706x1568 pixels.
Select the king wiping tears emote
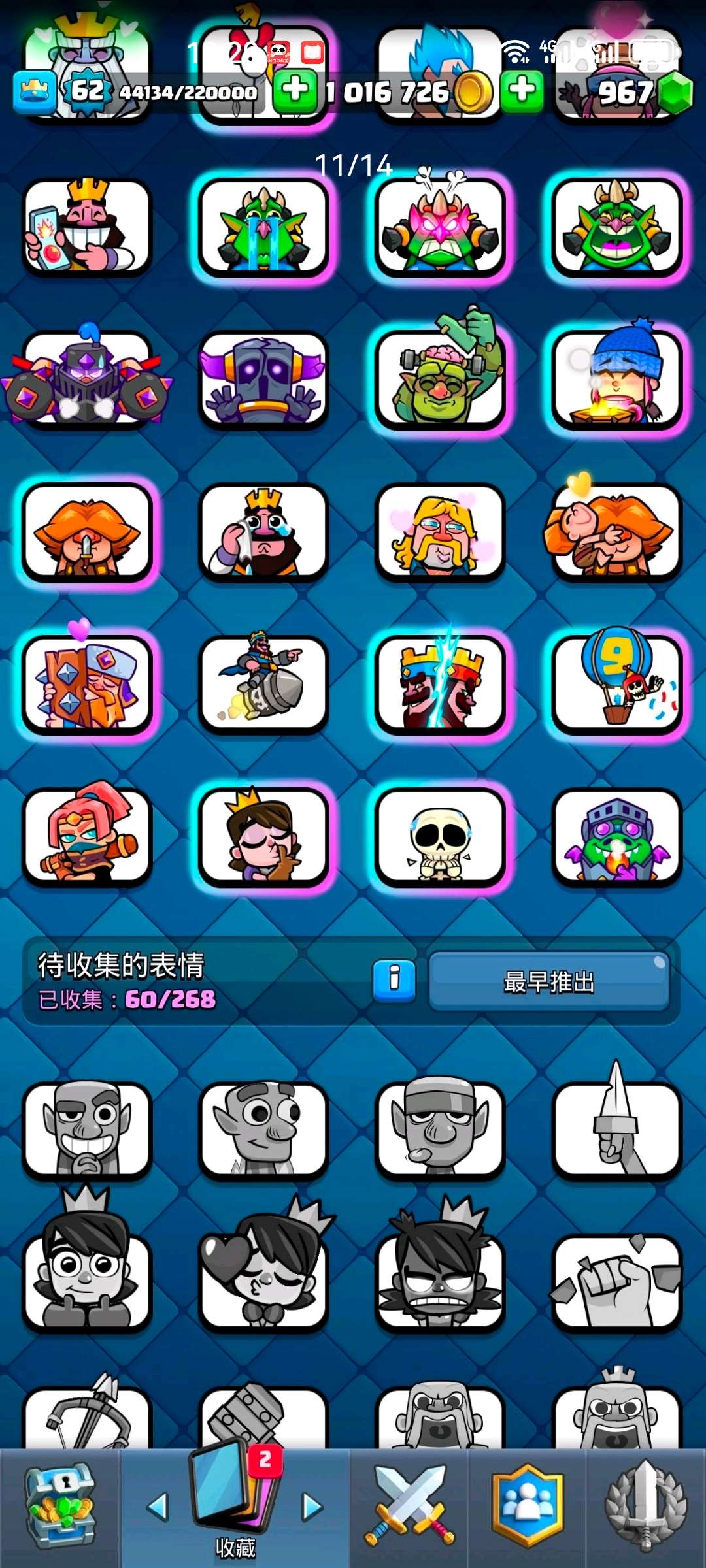point(263,532)
